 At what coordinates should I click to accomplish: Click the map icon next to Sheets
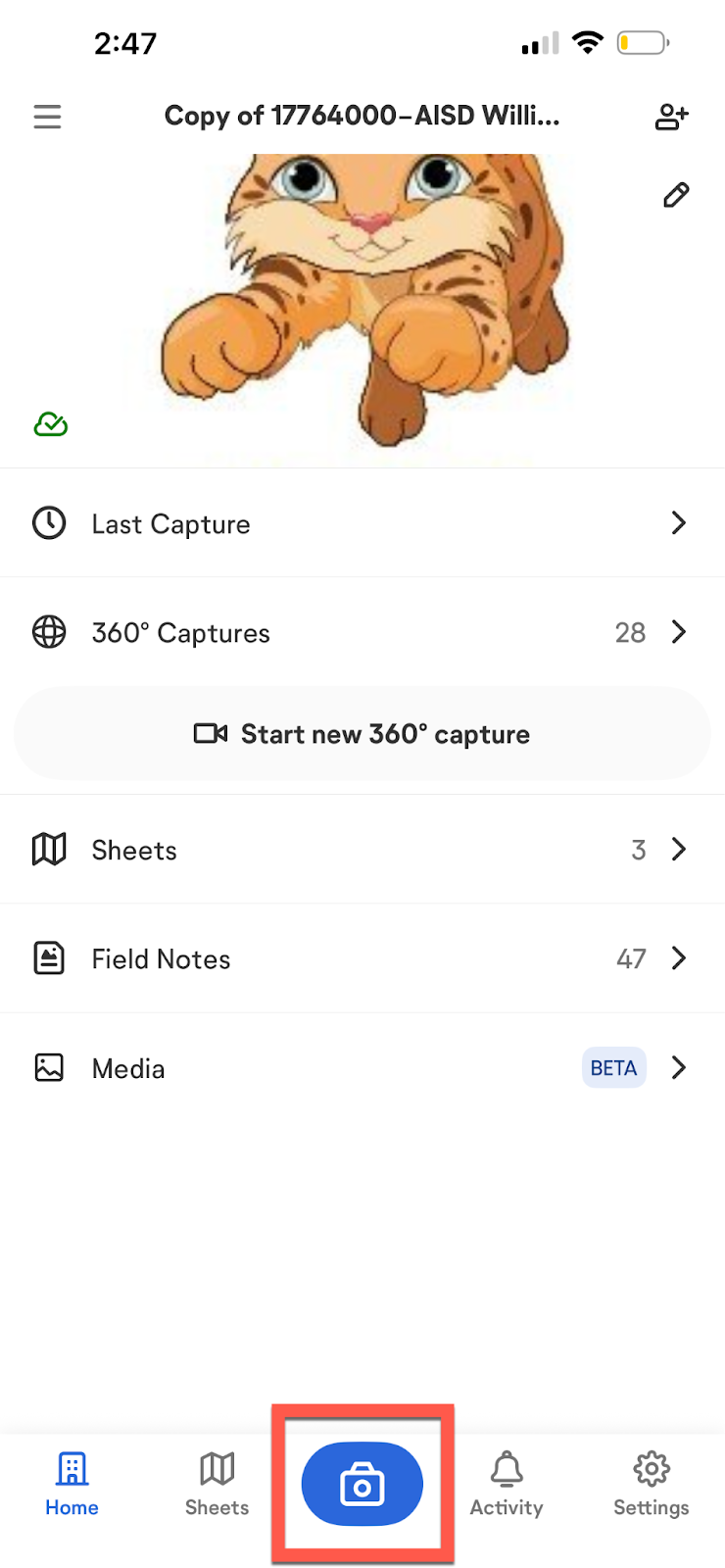(x=49, y=850)
